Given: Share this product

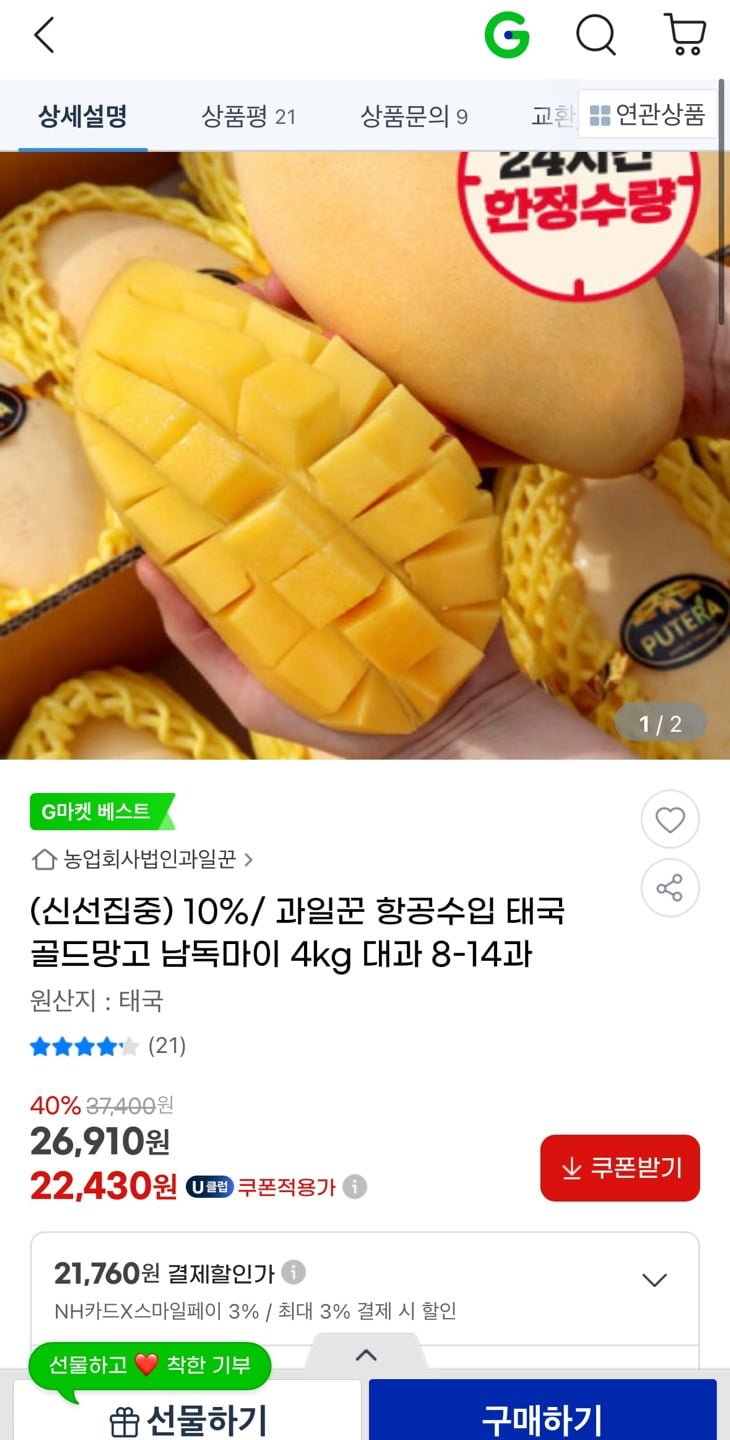Looking at the screenshot, I should point(669,888).
